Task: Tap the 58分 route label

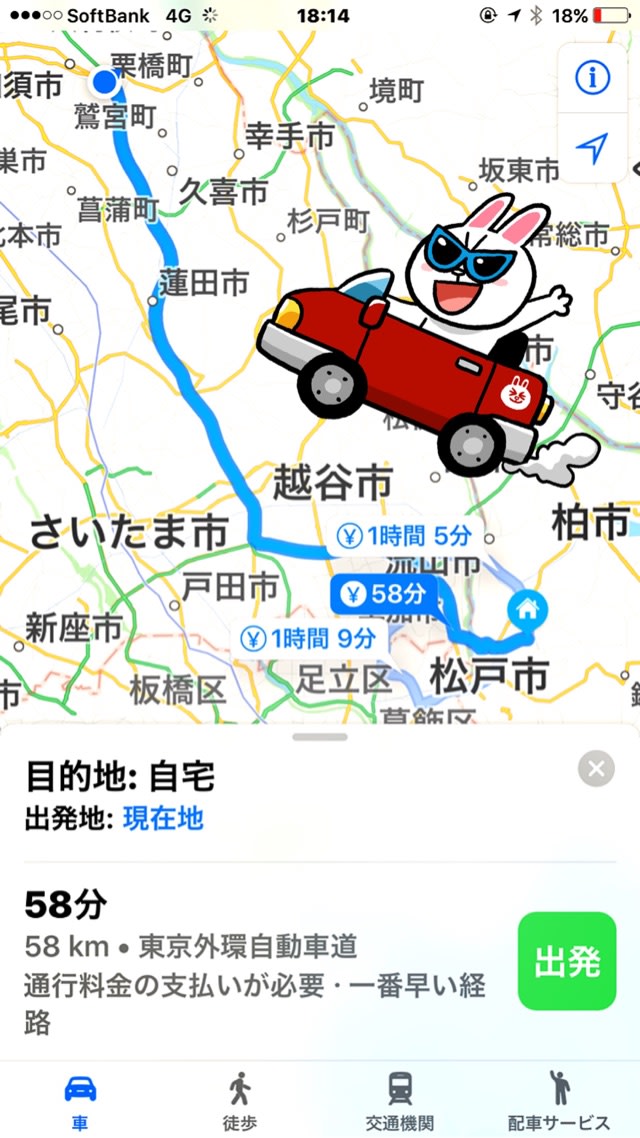Action: point(385,595)
